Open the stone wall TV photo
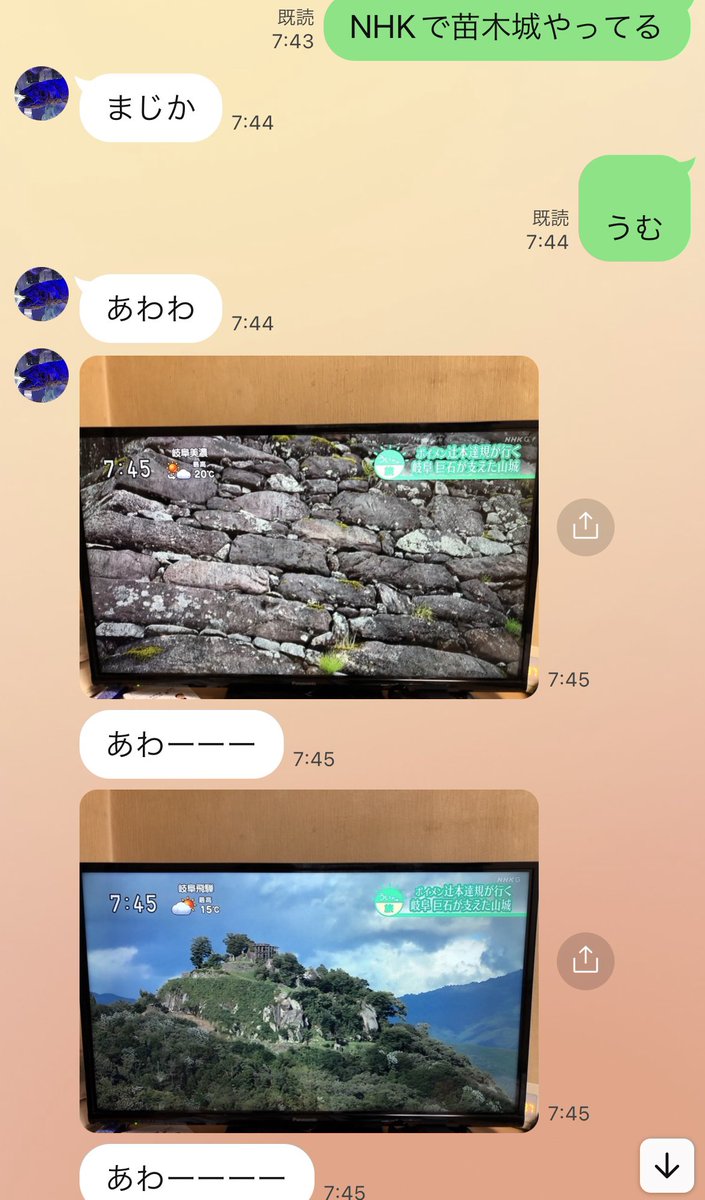This screenshot has height=1200, width=705. click(309, 527)
